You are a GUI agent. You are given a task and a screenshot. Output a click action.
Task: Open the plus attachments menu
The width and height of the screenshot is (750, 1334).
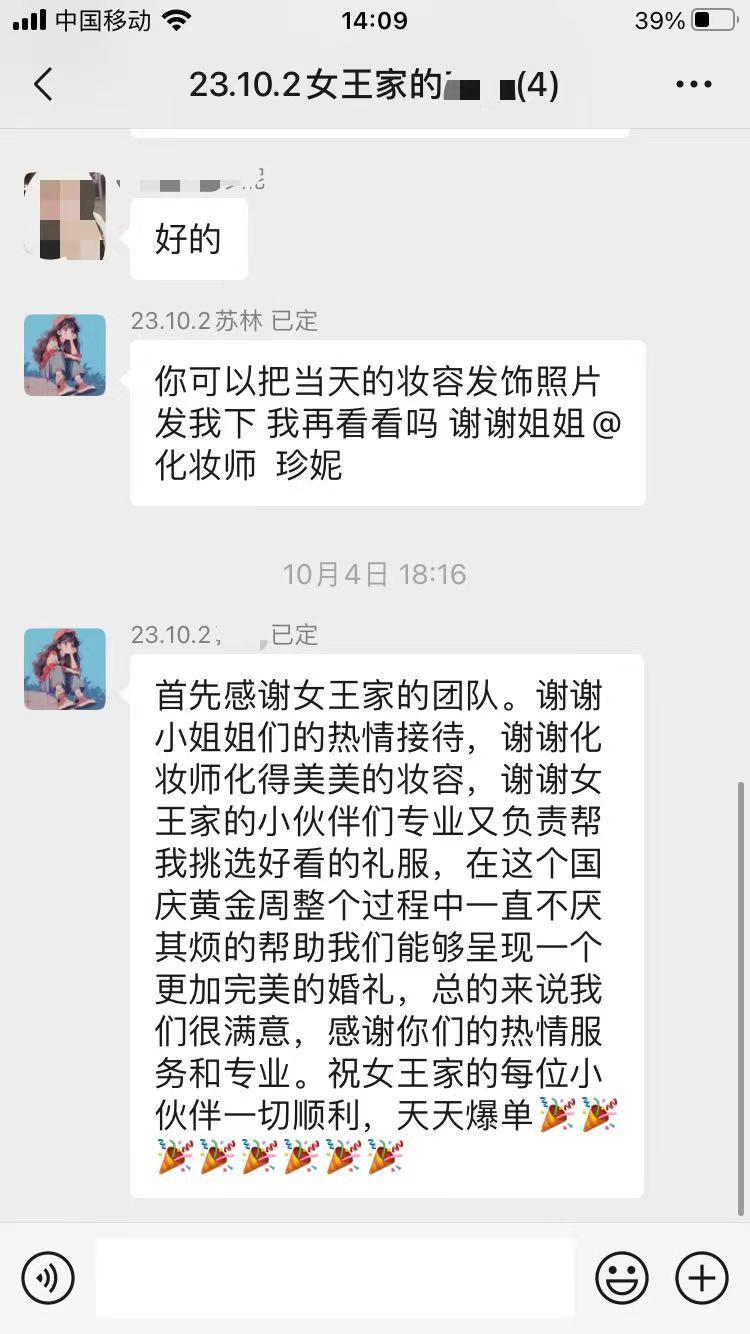(702, 1278)
